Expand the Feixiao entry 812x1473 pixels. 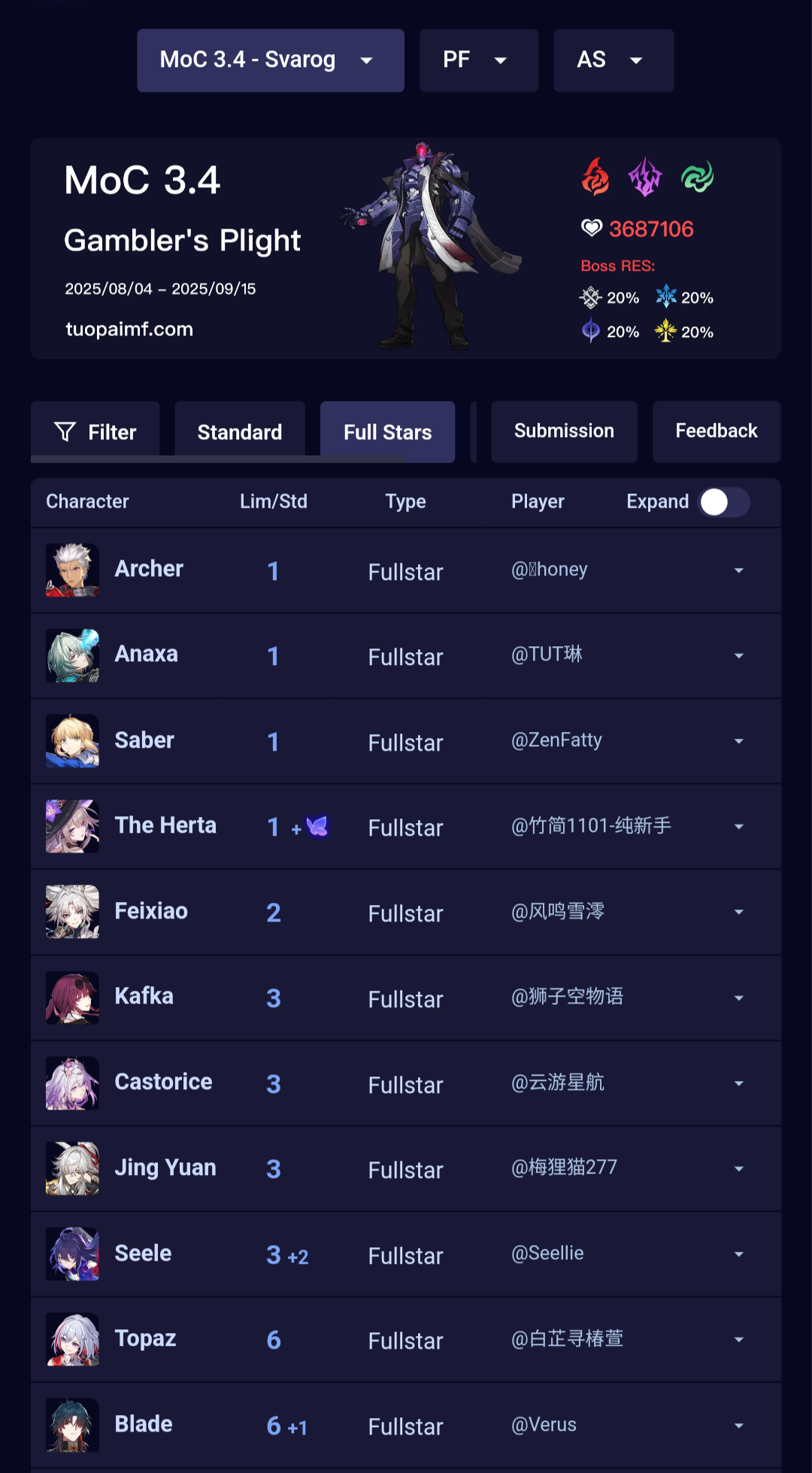coord(738,913)
